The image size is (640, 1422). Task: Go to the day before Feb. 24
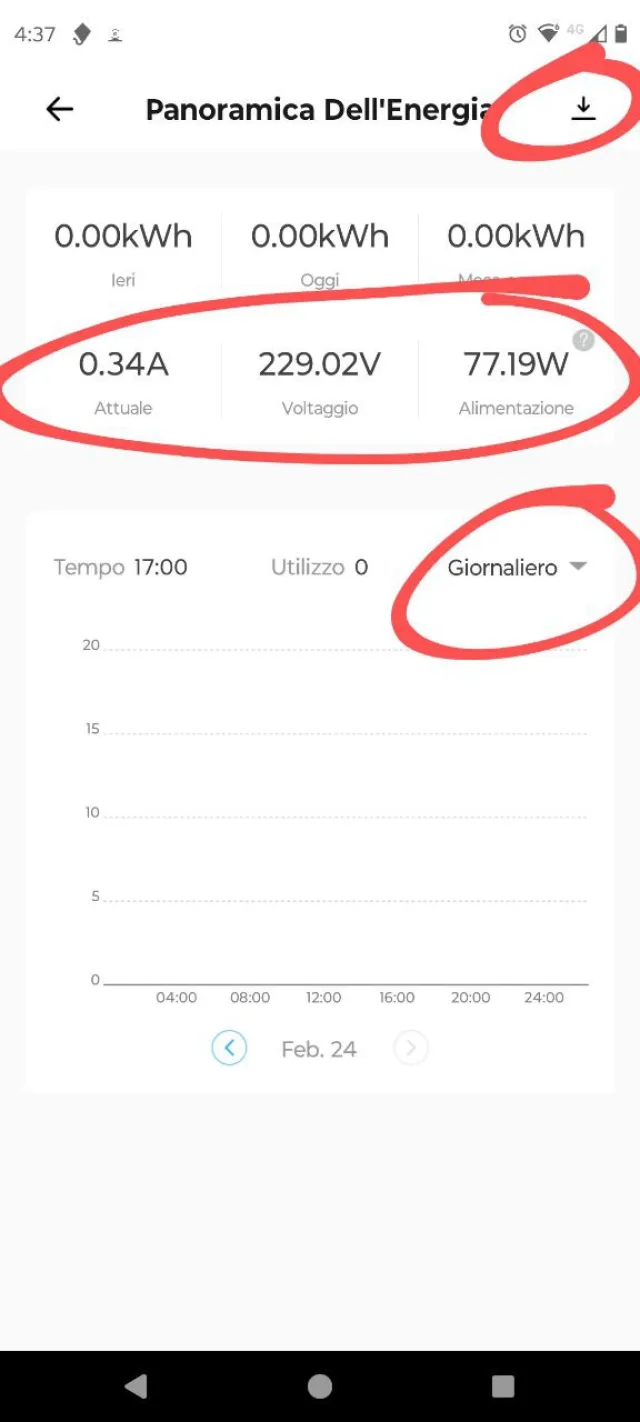[229, 1048]
